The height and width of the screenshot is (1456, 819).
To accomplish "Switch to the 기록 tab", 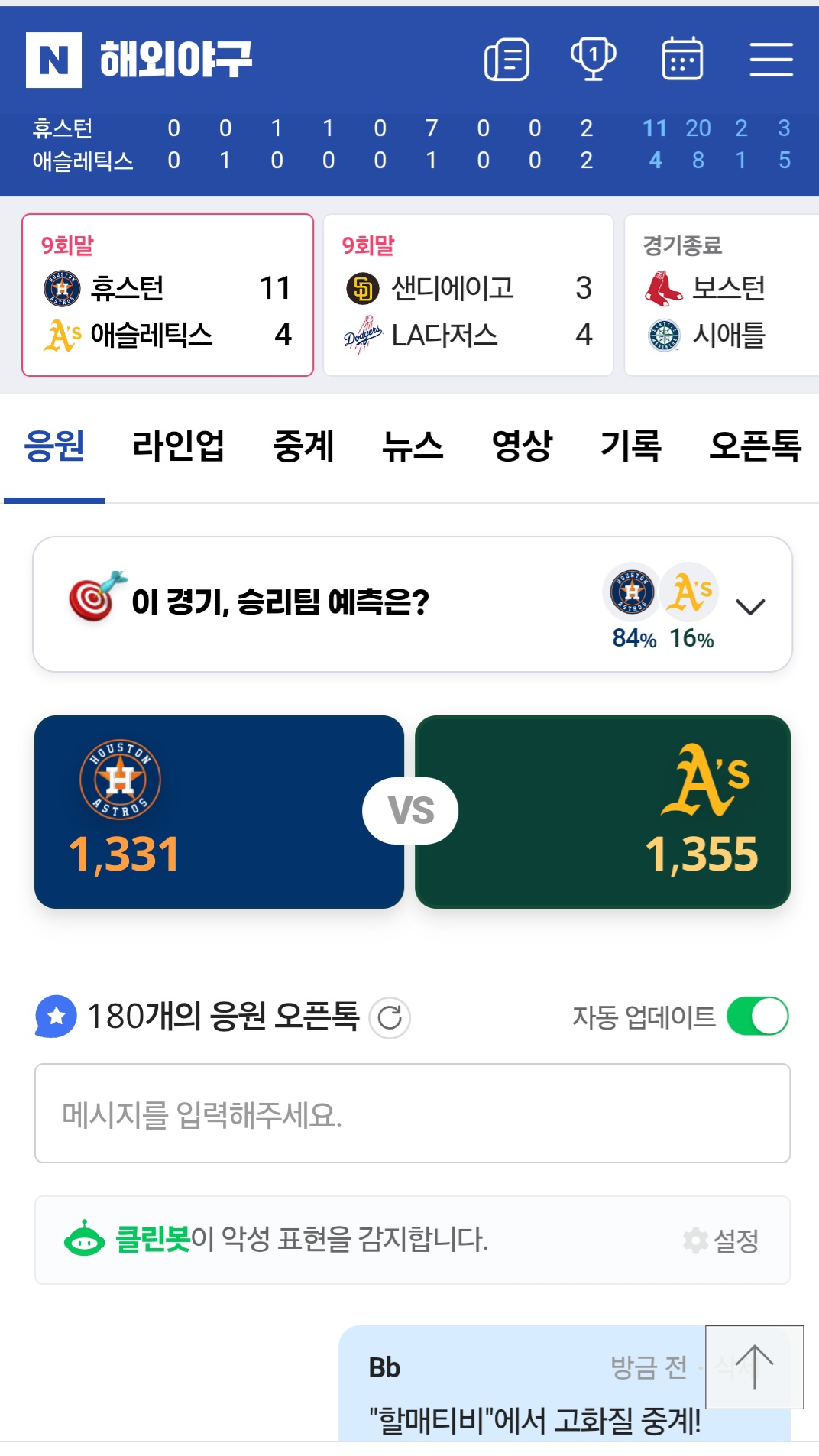I will click(630, 446).
